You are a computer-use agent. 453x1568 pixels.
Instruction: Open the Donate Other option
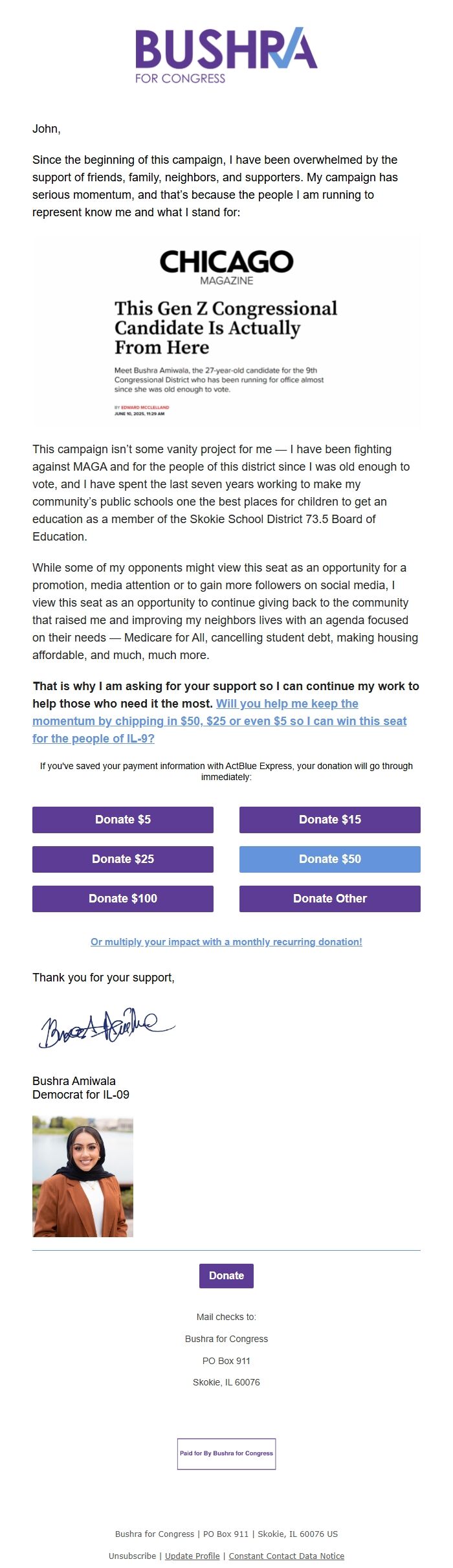(330, 899)
